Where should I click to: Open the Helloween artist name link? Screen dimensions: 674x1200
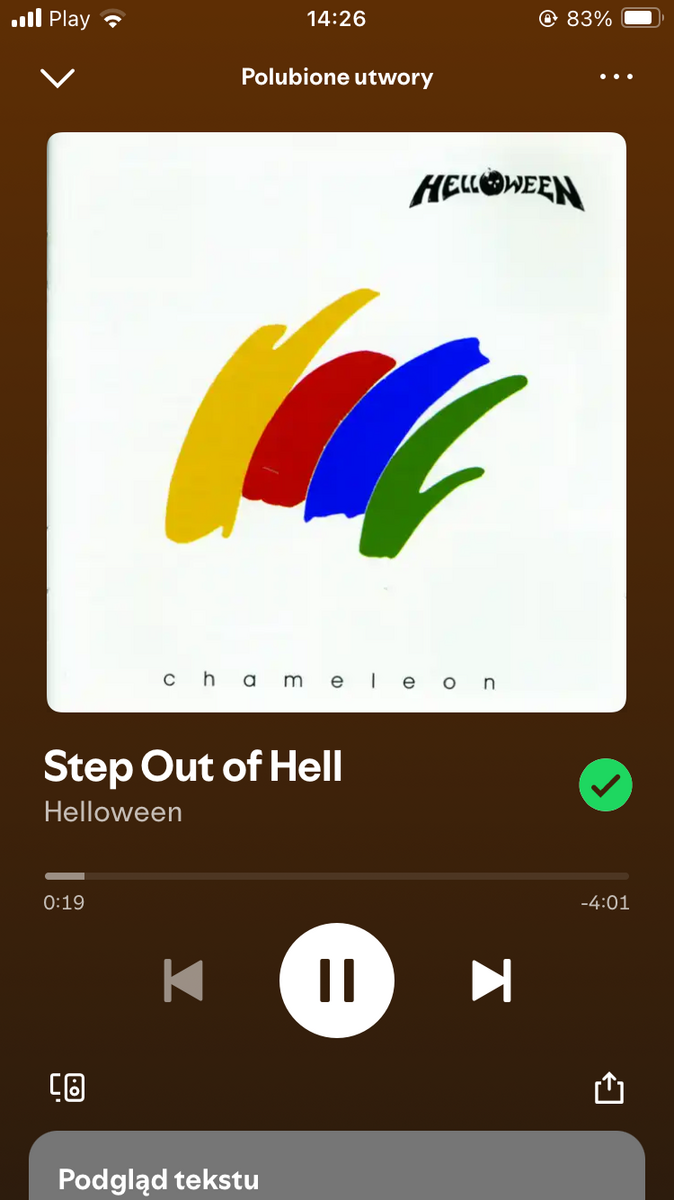113,811
